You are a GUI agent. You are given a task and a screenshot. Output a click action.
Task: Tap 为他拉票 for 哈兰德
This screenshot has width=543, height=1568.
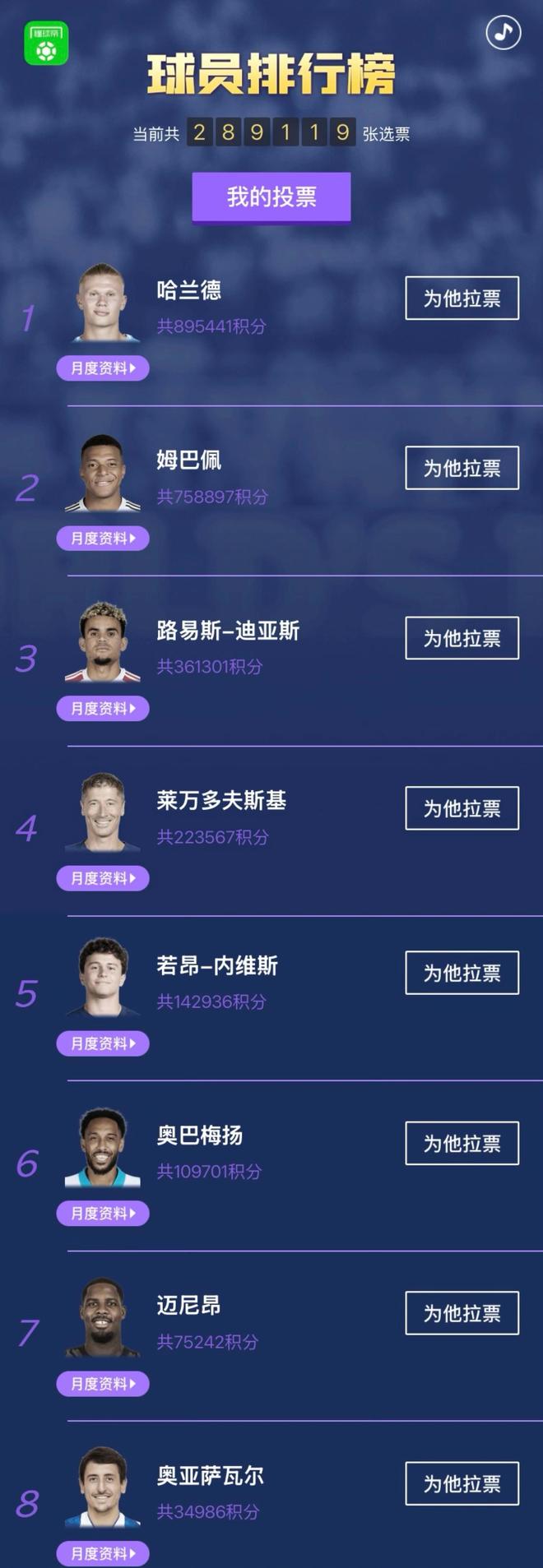click(462, 298)
